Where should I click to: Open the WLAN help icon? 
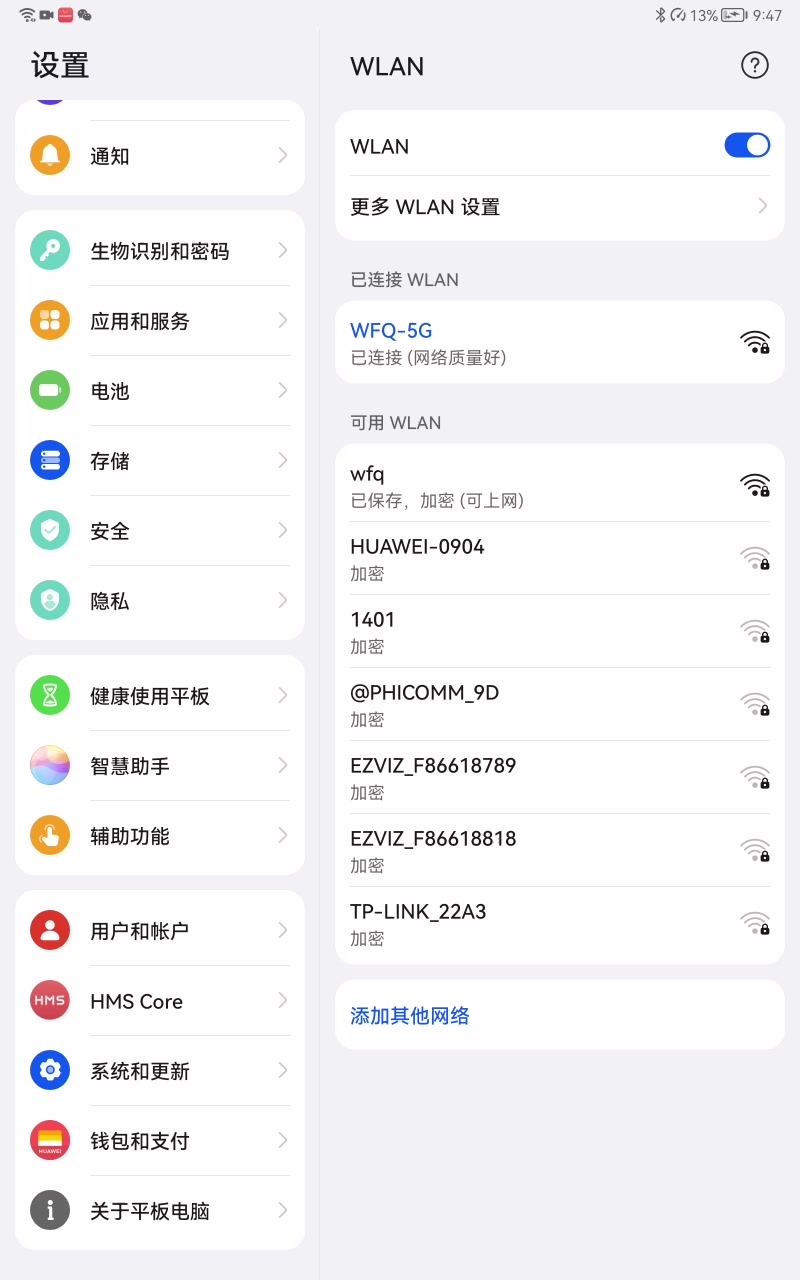[x=754, y=66]
